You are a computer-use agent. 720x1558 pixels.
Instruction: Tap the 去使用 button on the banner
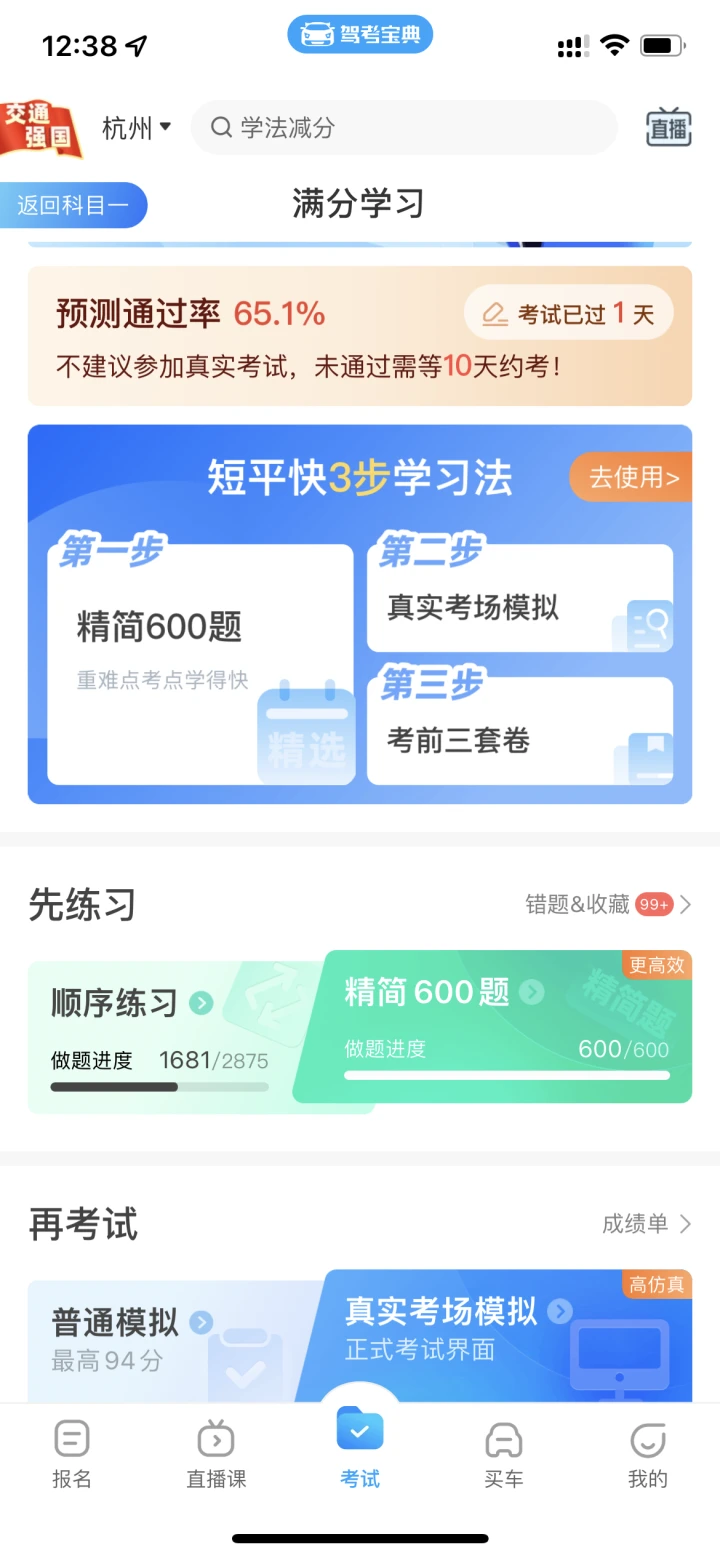click(x=631, y=478)
